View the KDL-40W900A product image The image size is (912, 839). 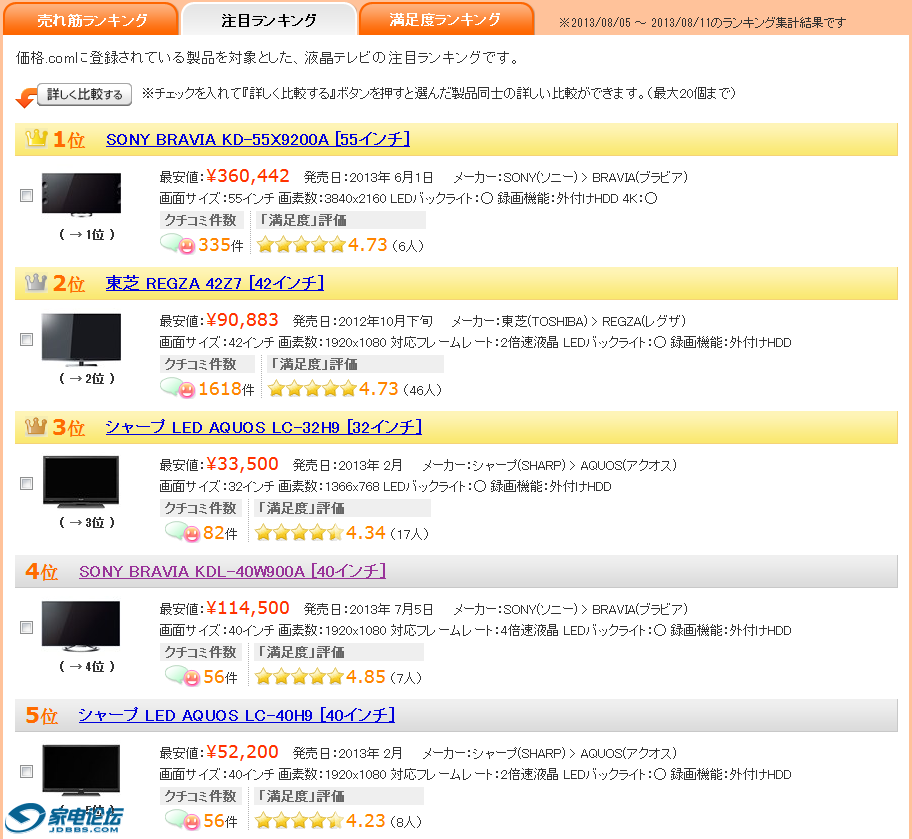click(81, 626)
